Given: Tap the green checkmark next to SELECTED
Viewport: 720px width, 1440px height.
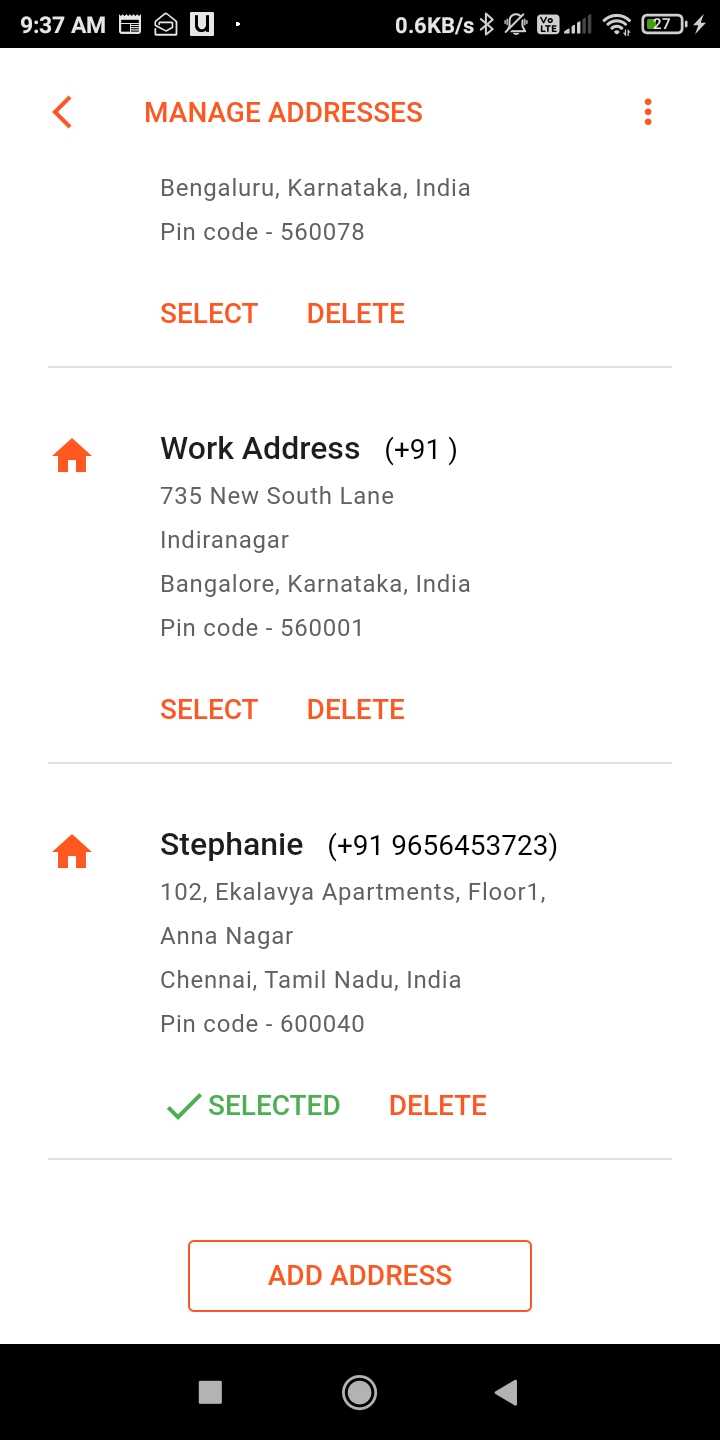Looking at the screenshot, I should [x=182, y=1105].
